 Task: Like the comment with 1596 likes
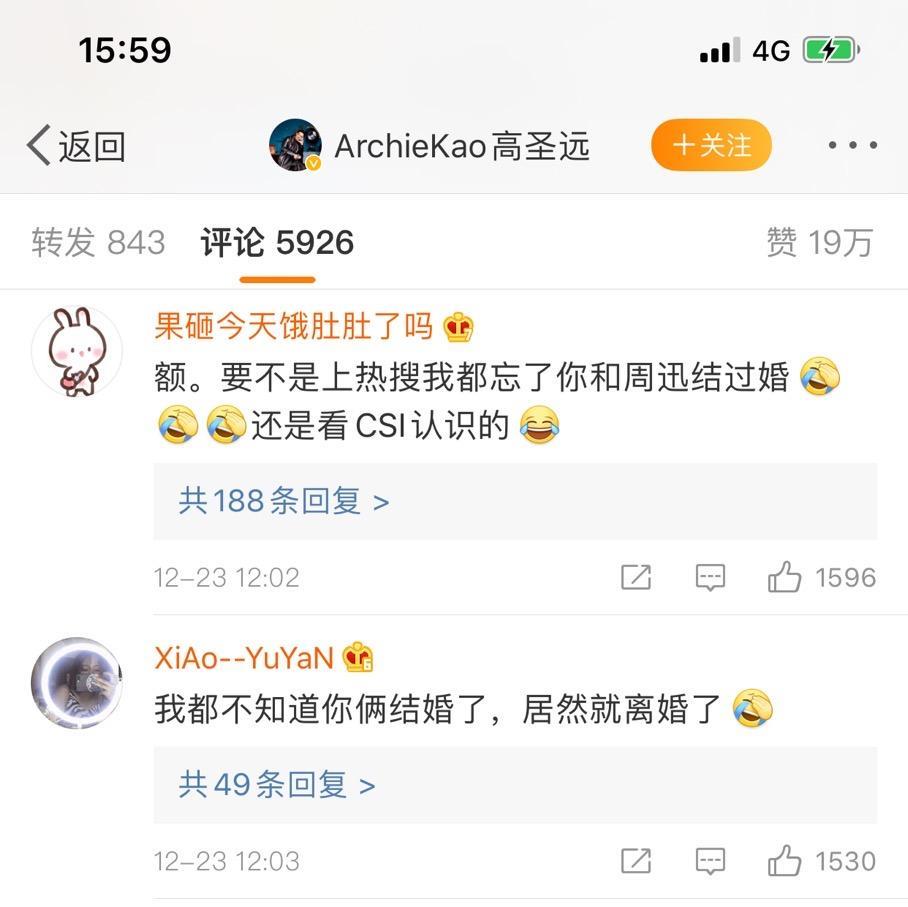click(785, 577)
